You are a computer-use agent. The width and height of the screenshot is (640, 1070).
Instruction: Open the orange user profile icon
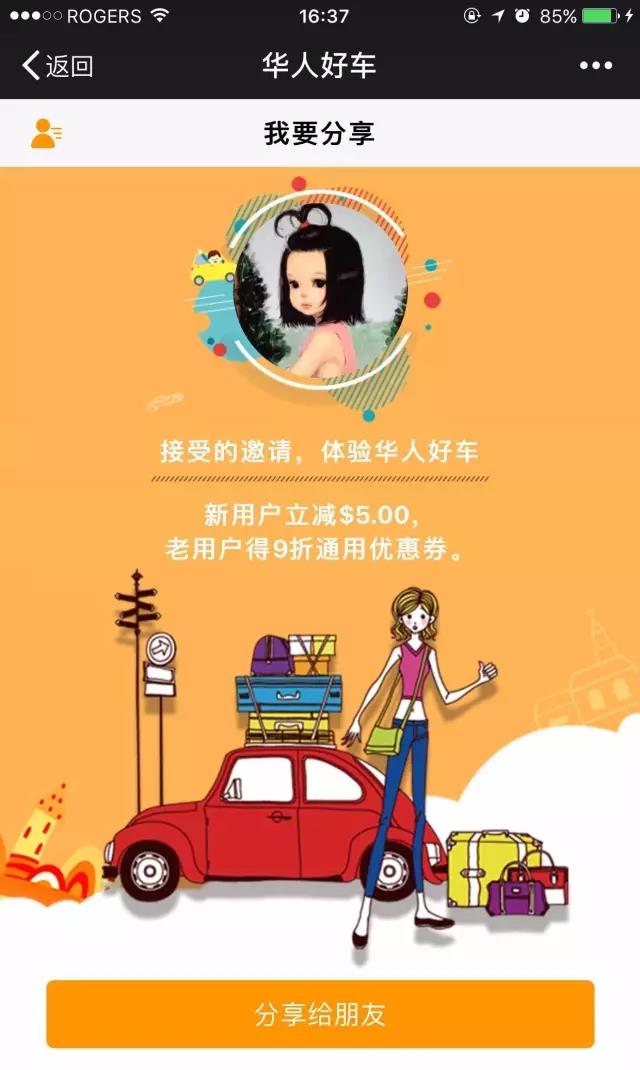46,132
